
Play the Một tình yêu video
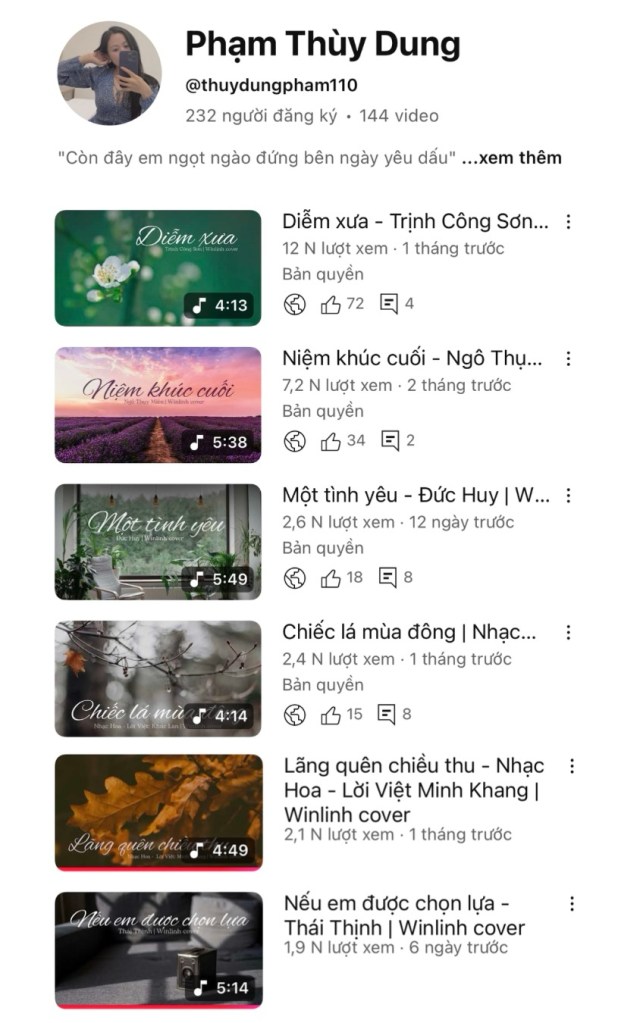[x=158, y=541]
